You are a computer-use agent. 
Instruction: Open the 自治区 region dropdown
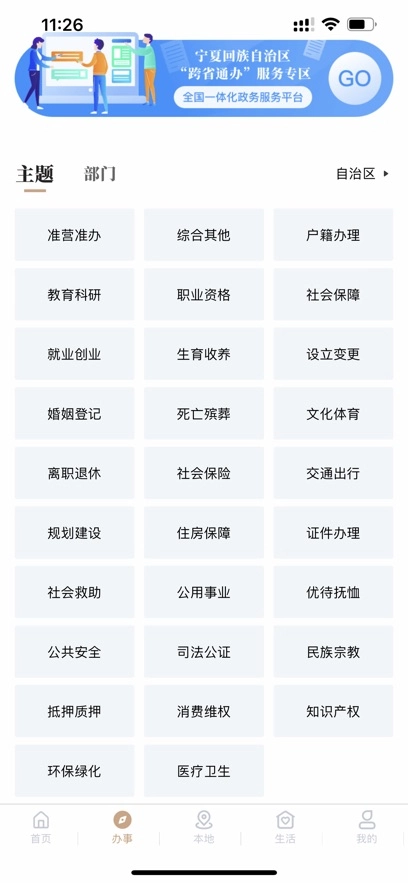tap(362, 173)
